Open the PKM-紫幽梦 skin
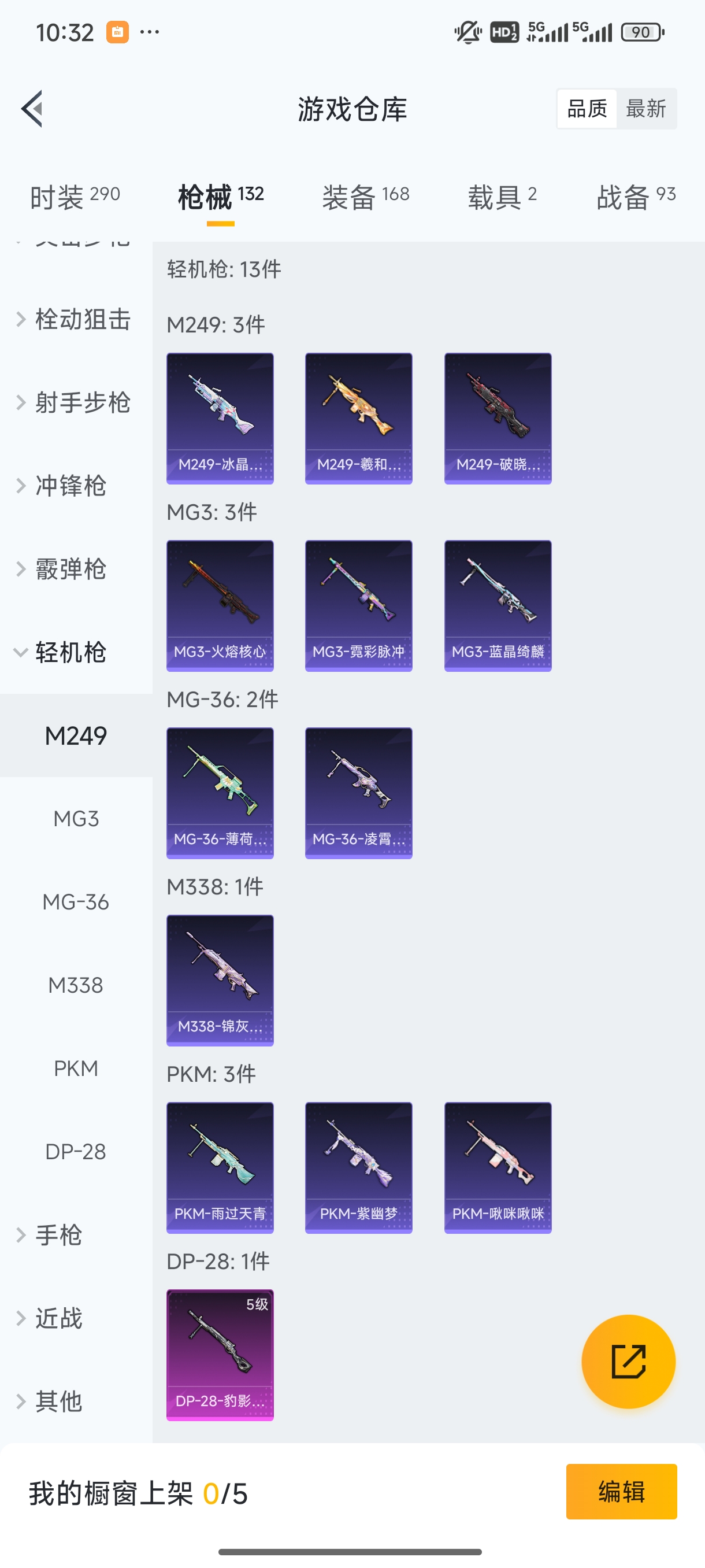The height and width of the screenshot is (1568, 705). coord(358,1167)
